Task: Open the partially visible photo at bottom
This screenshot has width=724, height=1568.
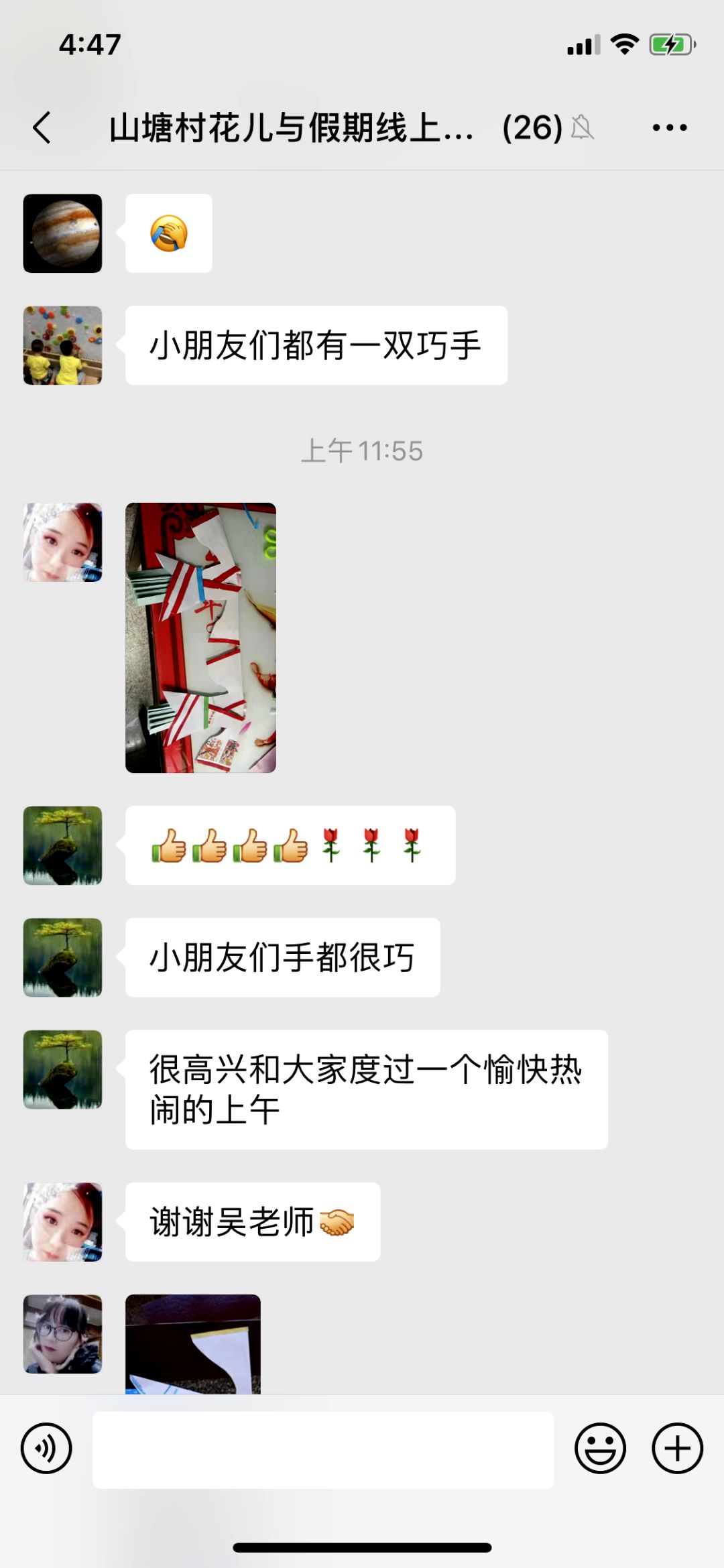Action: click(x=193, y=1344)
